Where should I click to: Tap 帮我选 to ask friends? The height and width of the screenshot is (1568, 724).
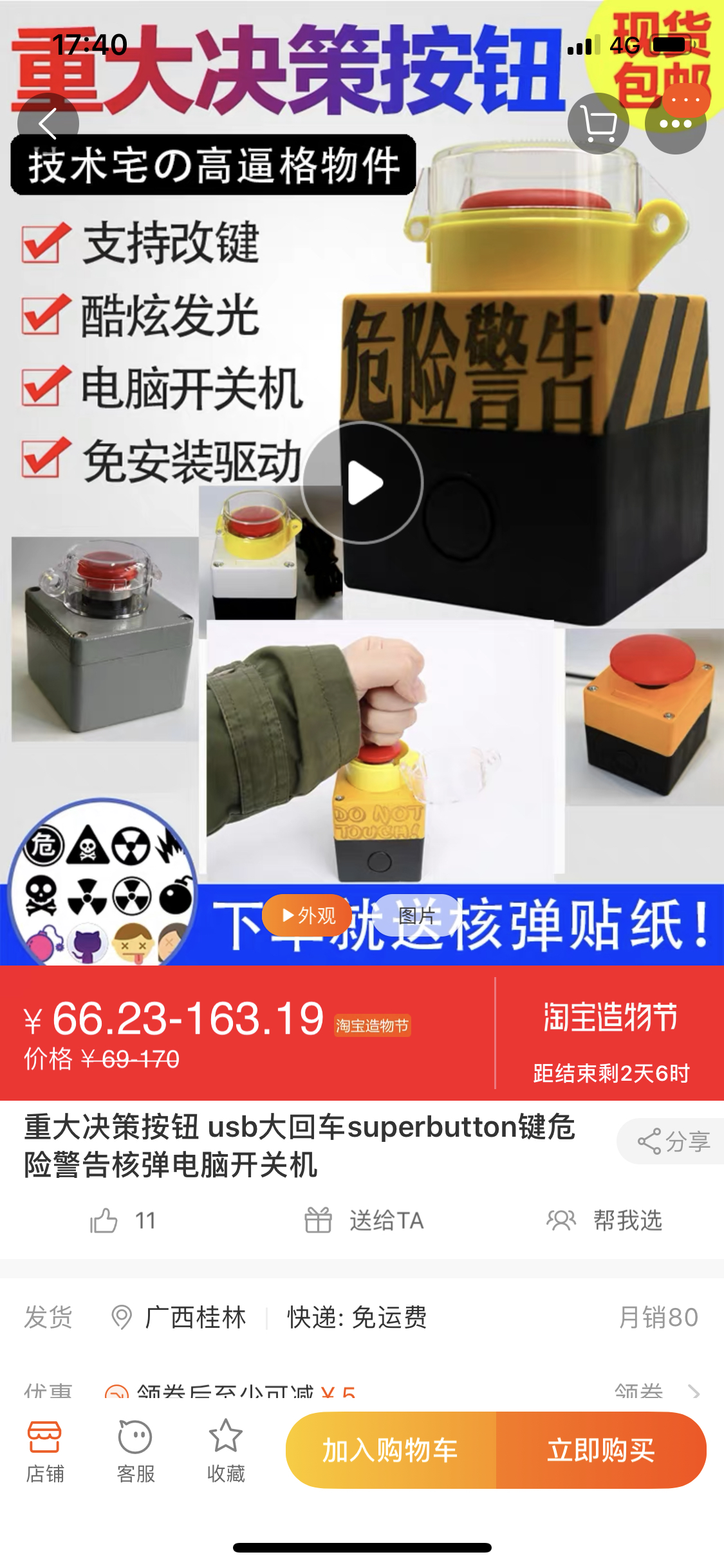[x=605, y=1220]
